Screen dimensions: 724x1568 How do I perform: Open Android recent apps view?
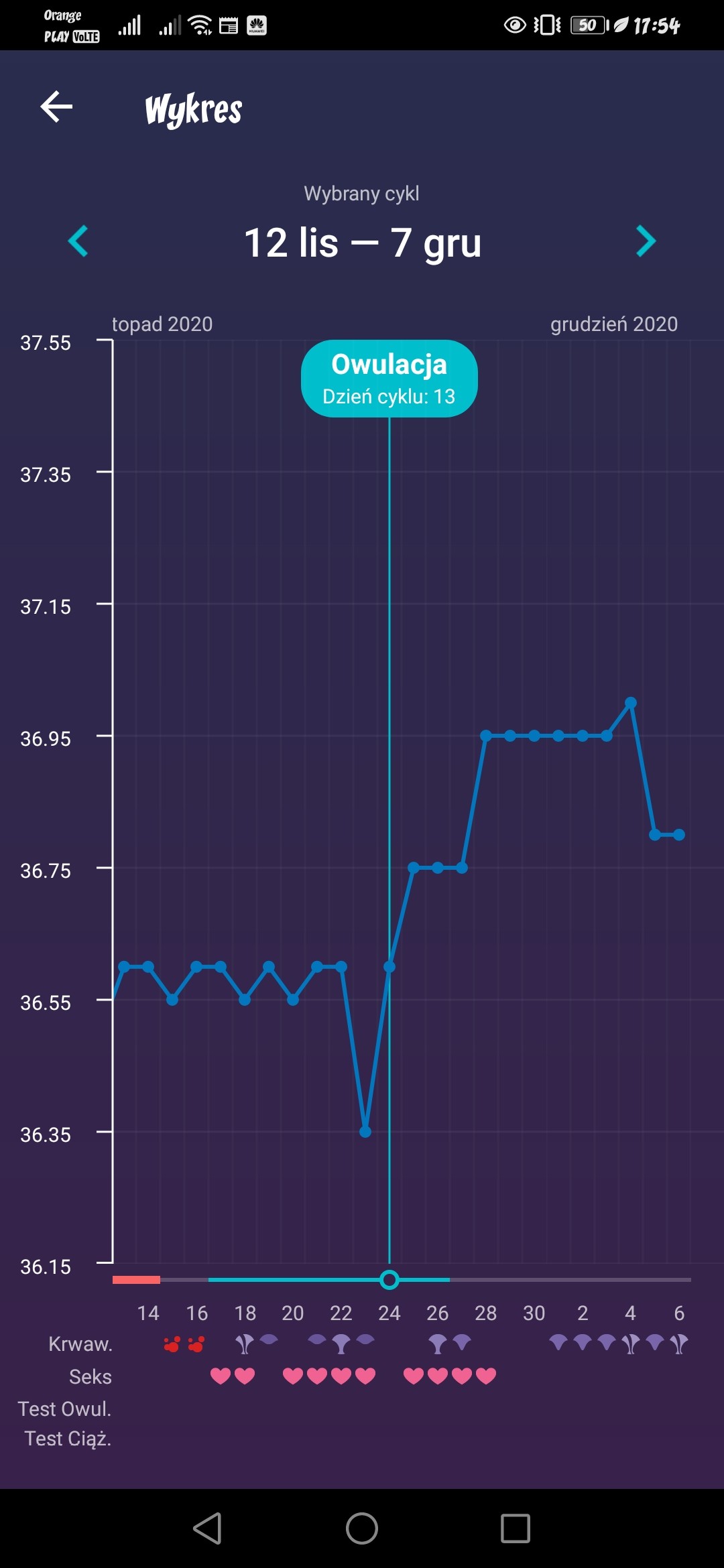coord(515,1528)
